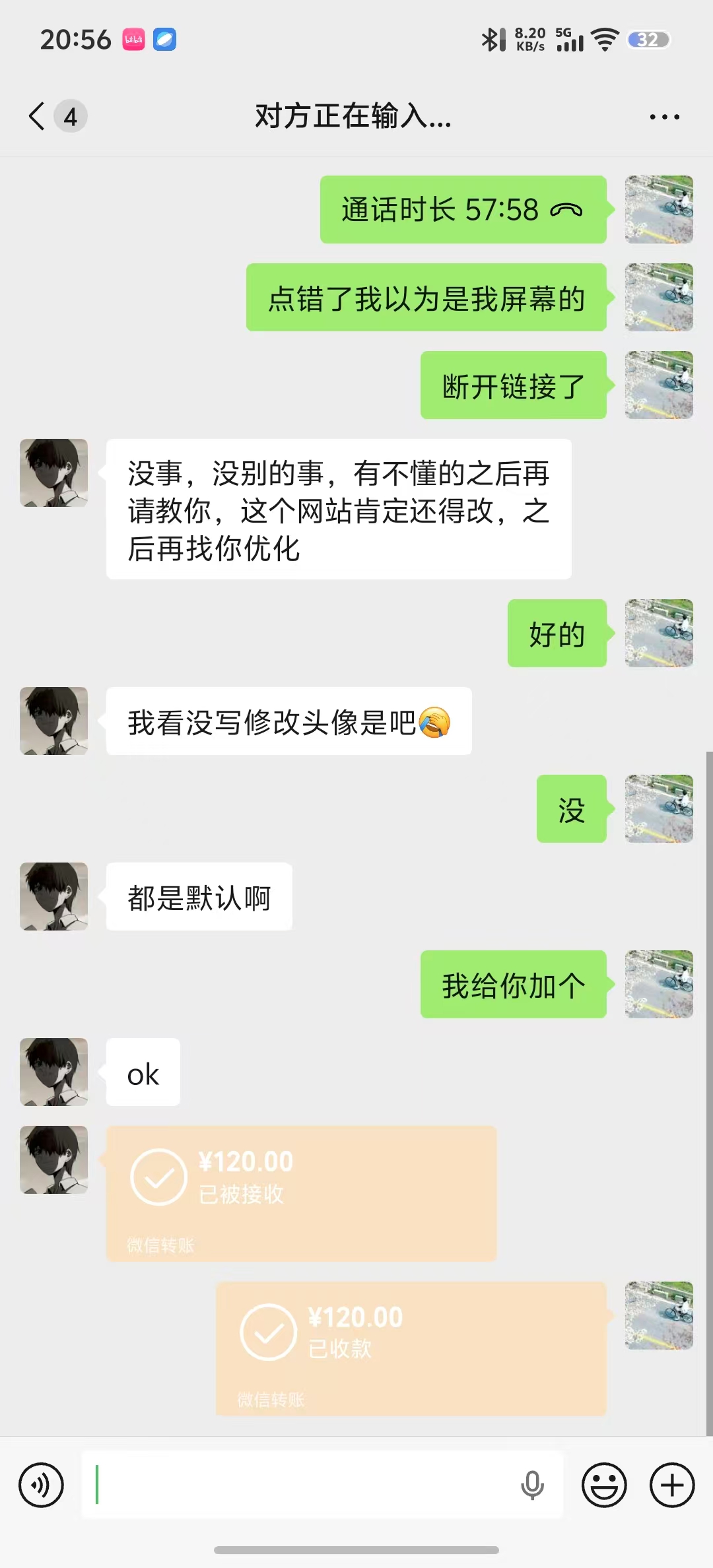Switch to voice message mode

point(42,1486)
